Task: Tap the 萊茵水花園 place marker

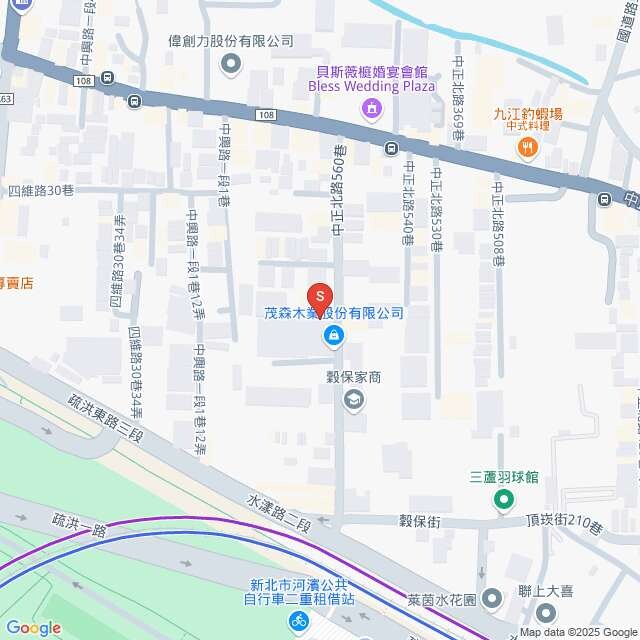Action: pyautogui.click(x=491, y=599)
